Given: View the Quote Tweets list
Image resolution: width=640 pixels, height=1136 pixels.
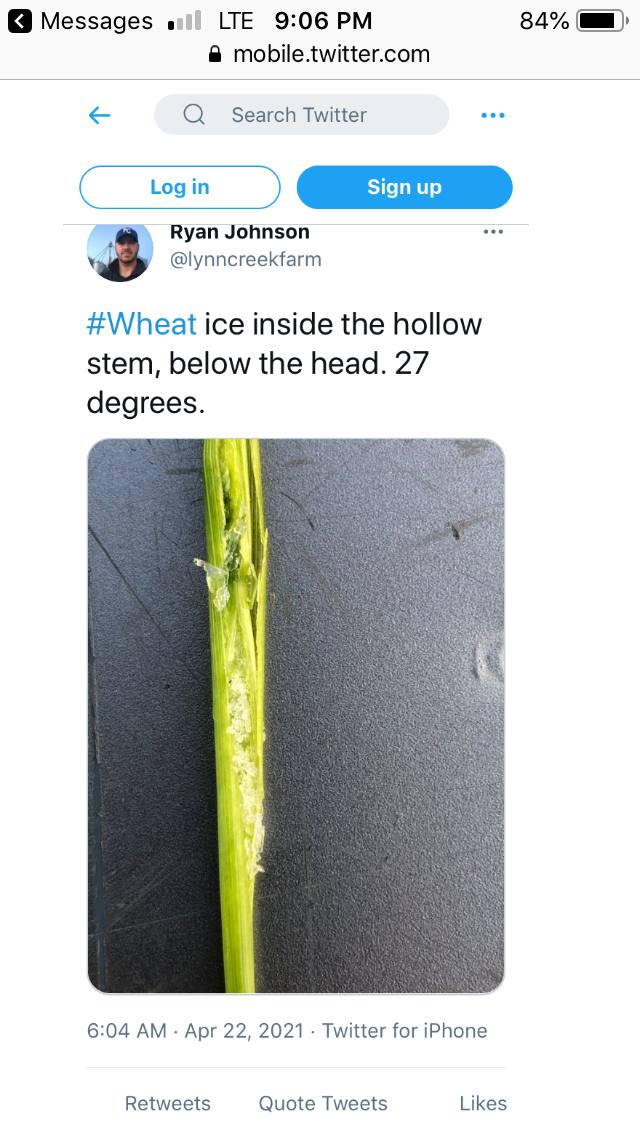Looking at the screenshot, I should (x=323, y=1103).
